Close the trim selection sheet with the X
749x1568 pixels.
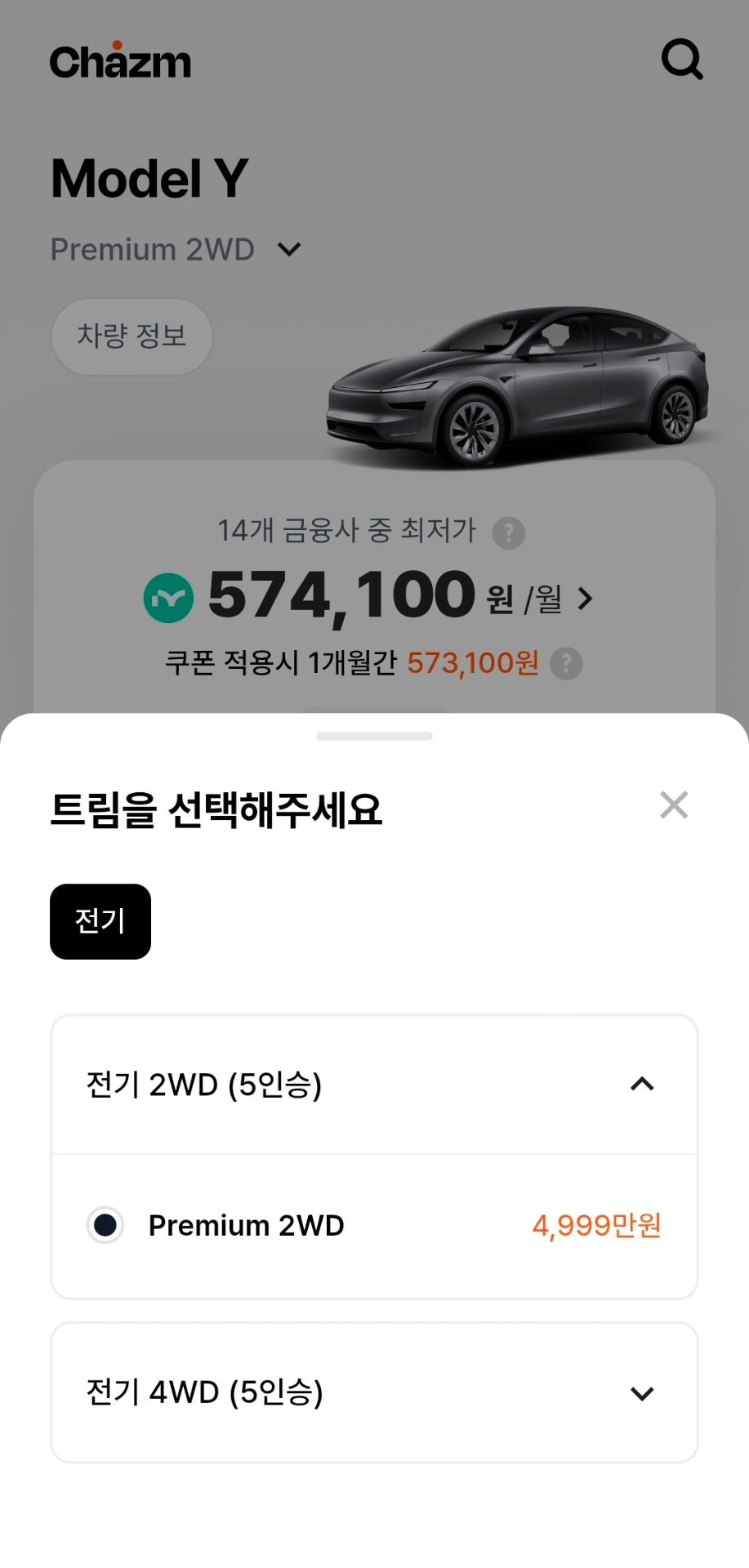[x=673, y=805]
